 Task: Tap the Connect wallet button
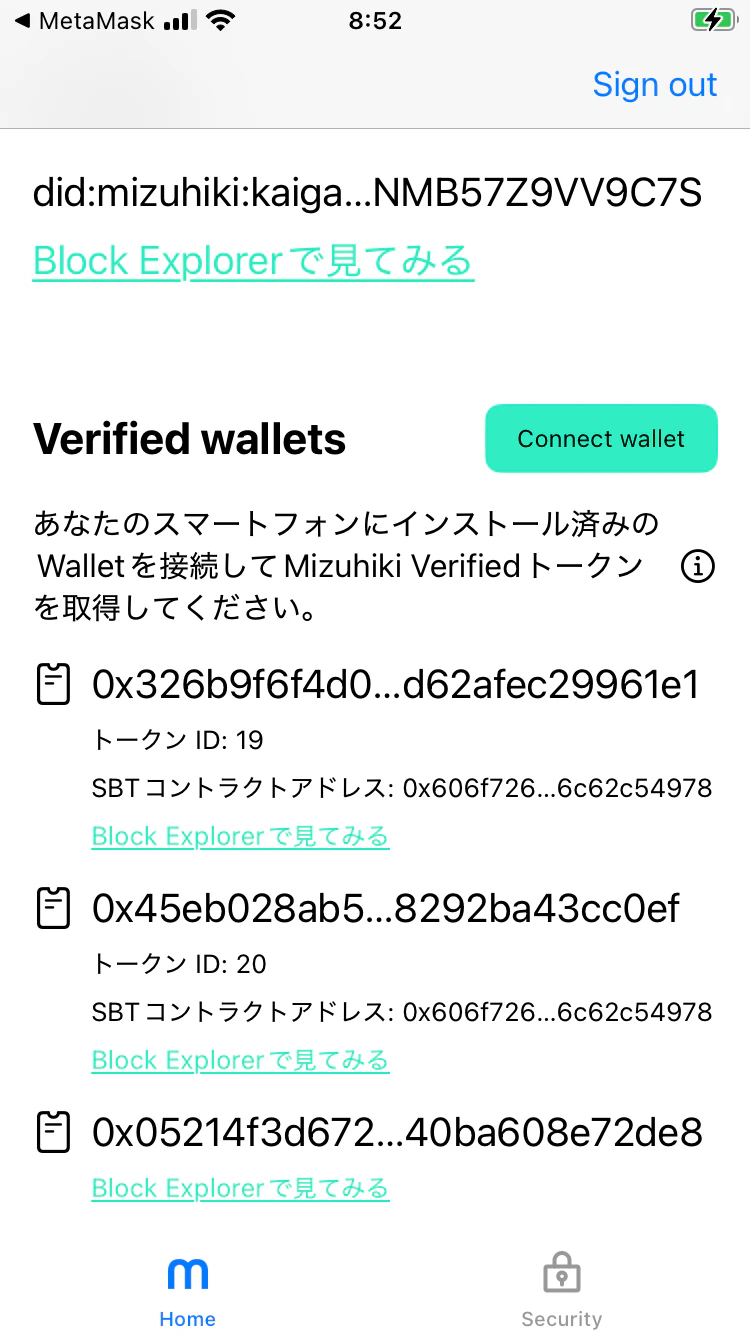[601, 438]
